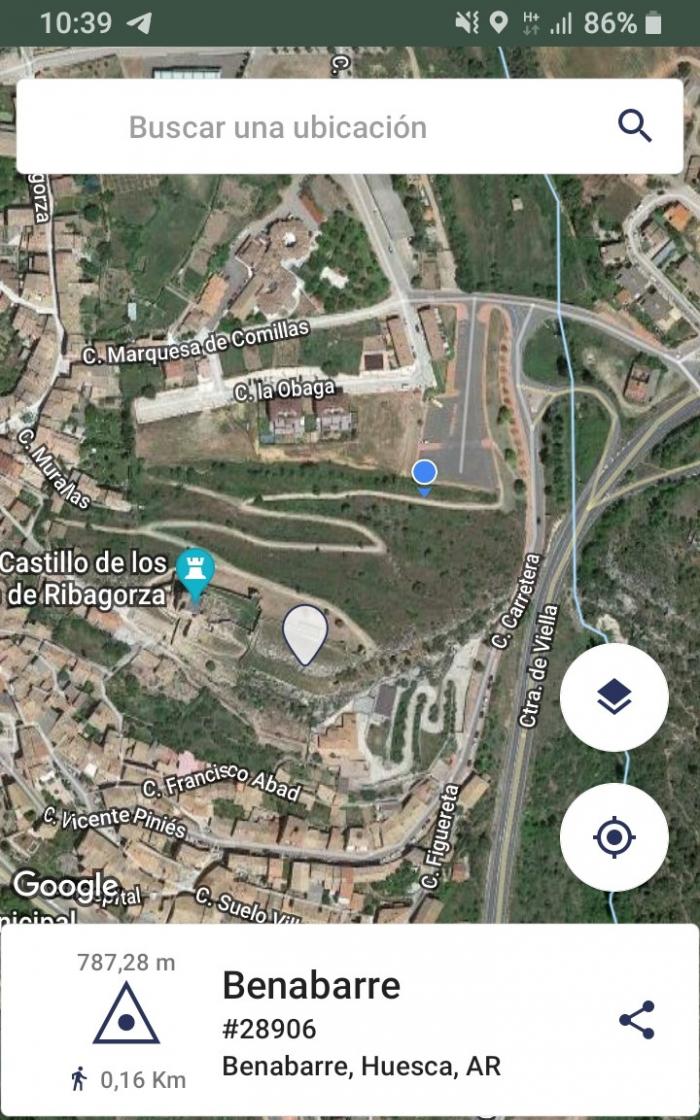
Task: Tap the white map pin marker
Action: tap(305, 635)
